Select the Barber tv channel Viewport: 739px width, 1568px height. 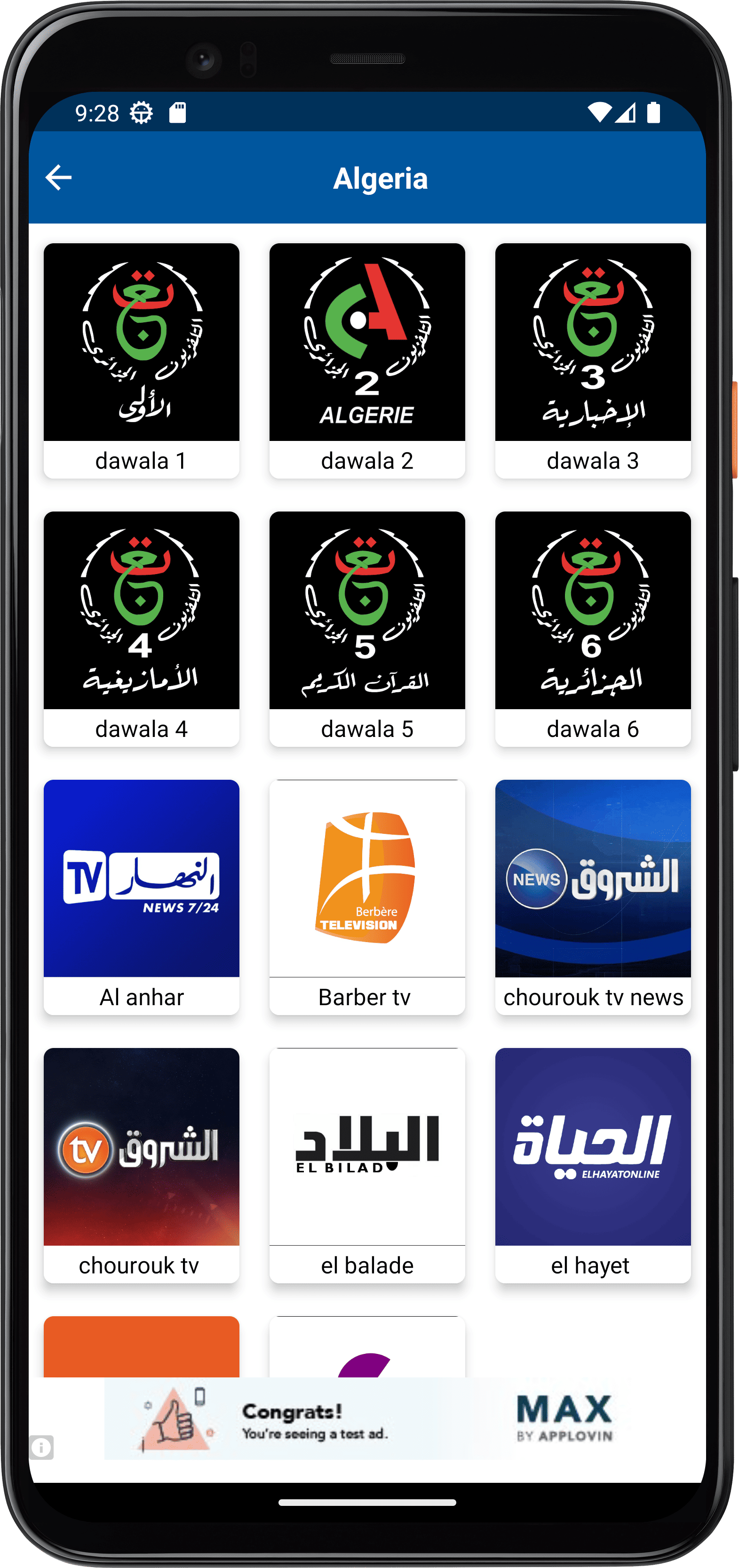(367, 896)
